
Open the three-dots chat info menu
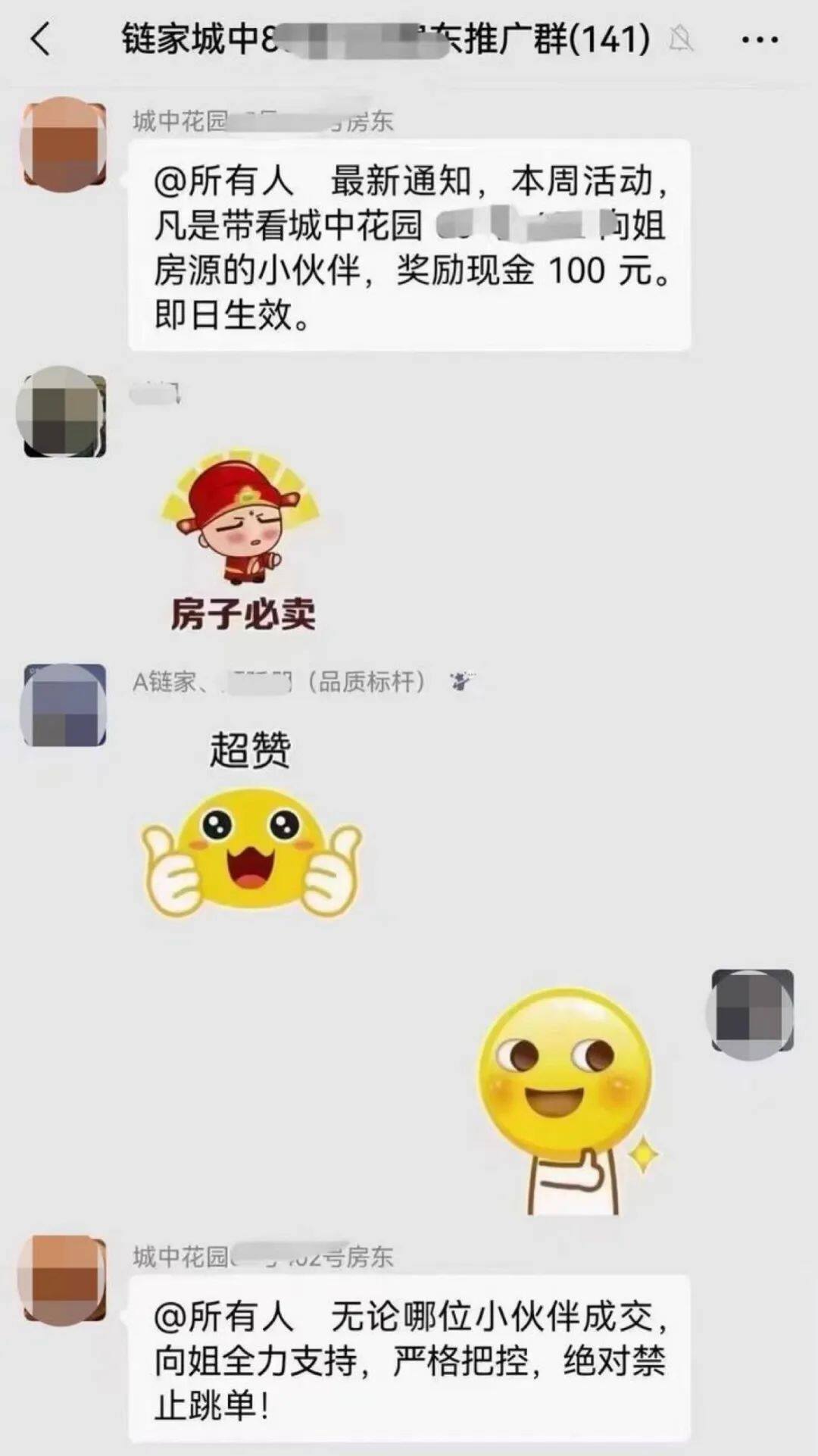click(x=759, y=39)
